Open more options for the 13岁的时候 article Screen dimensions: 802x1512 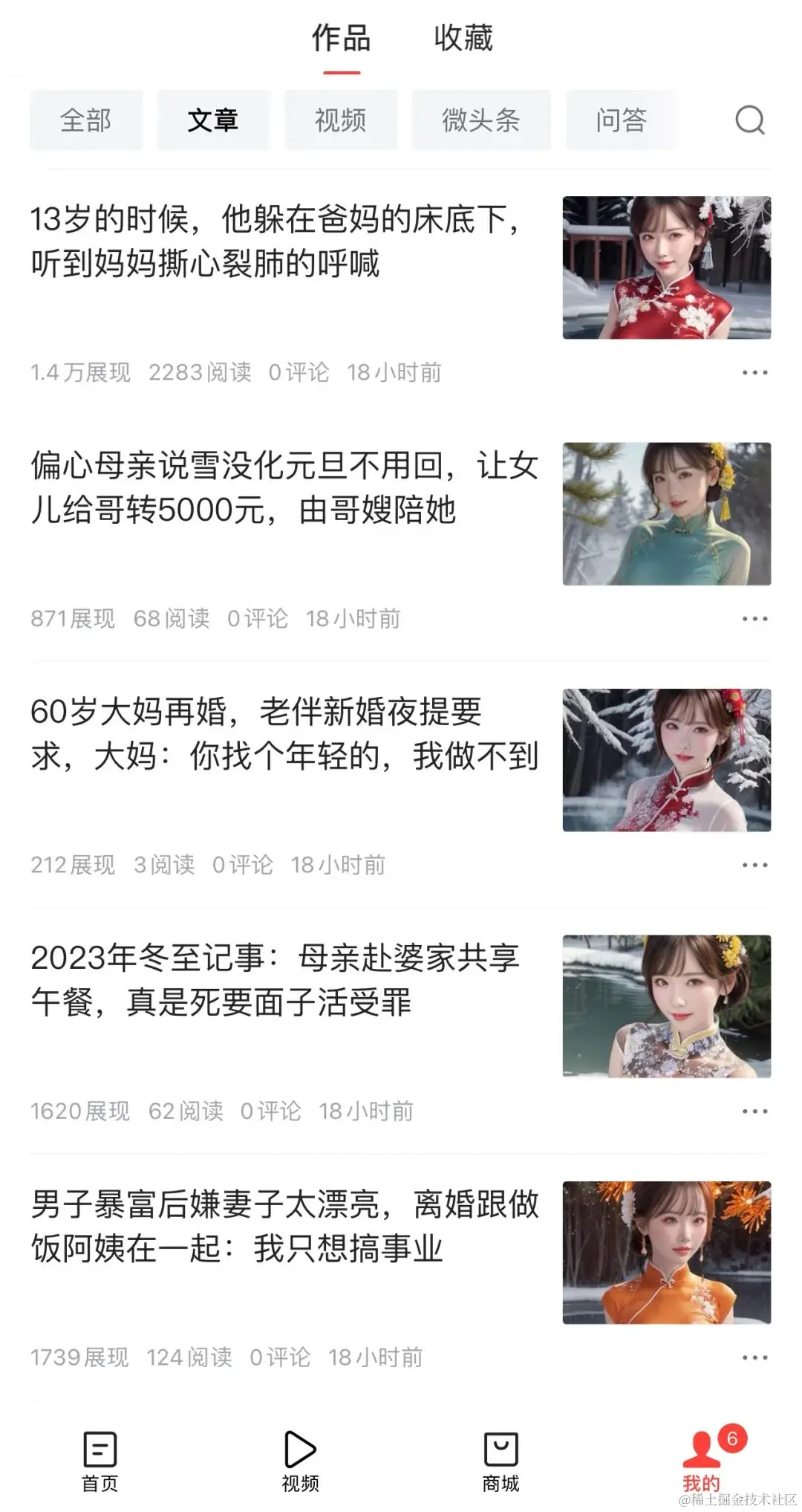click(754, 372)
